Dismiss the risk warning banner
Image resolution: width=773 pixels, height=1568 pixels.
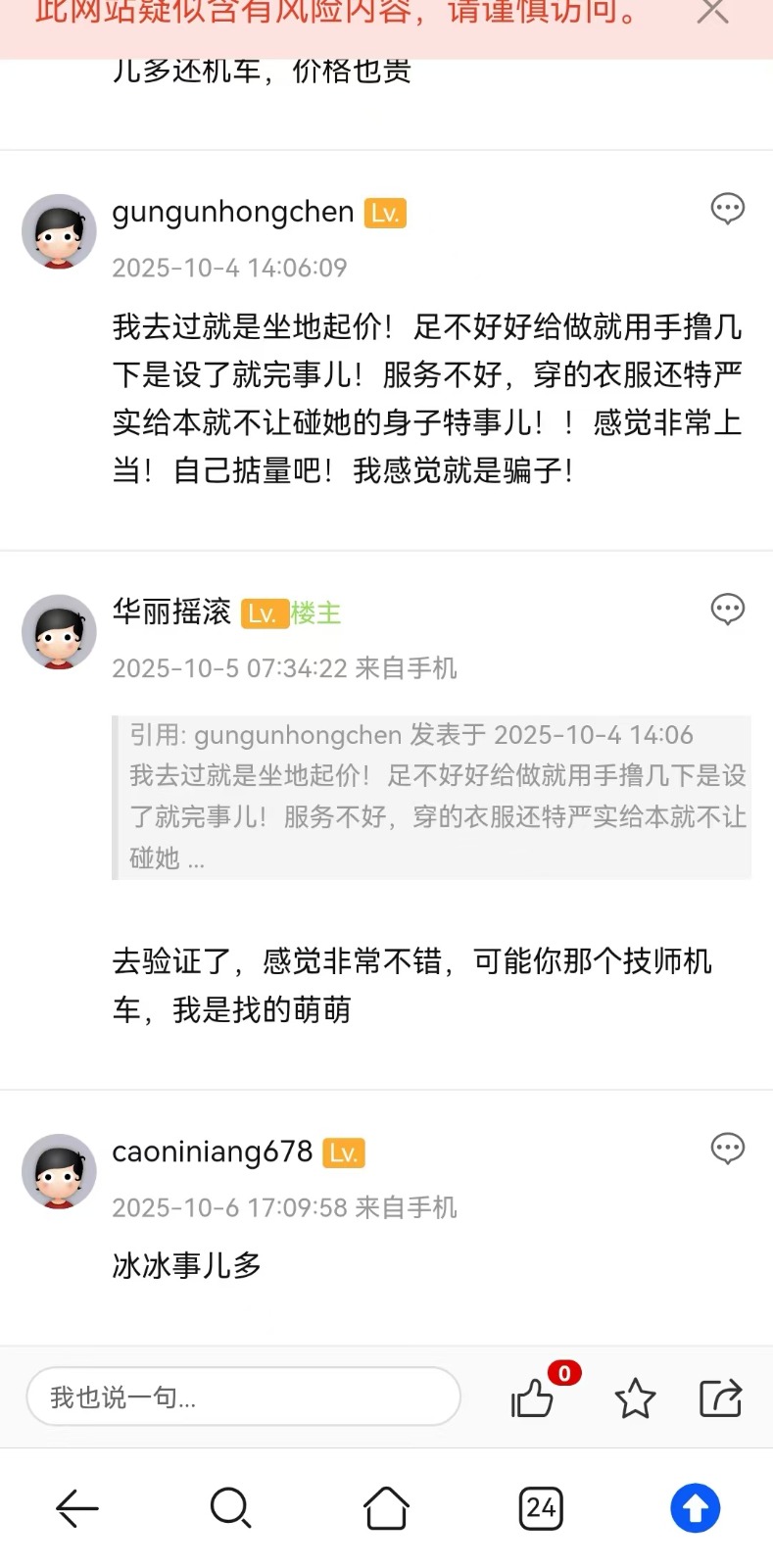point(712,12)
